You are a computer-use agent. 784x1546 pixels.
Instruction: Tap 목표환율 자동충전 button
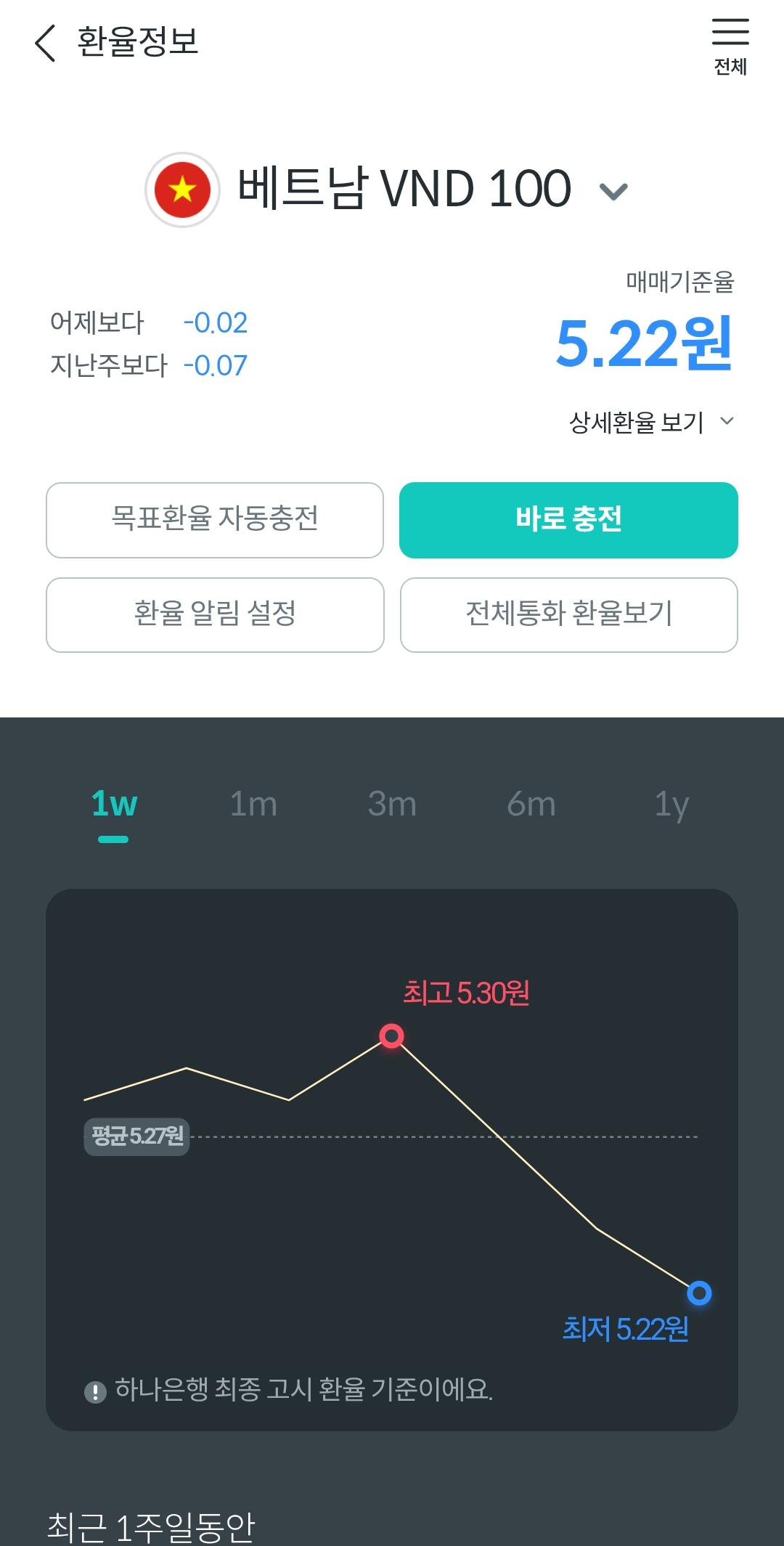click(215, 520)
